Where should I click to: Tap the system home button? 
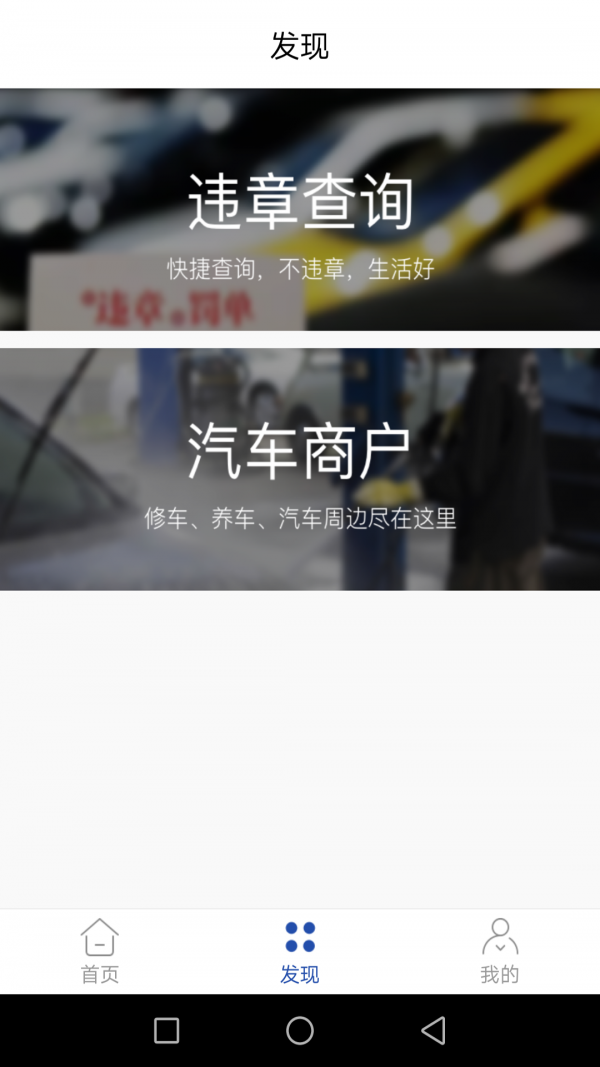pos(300,1030)
